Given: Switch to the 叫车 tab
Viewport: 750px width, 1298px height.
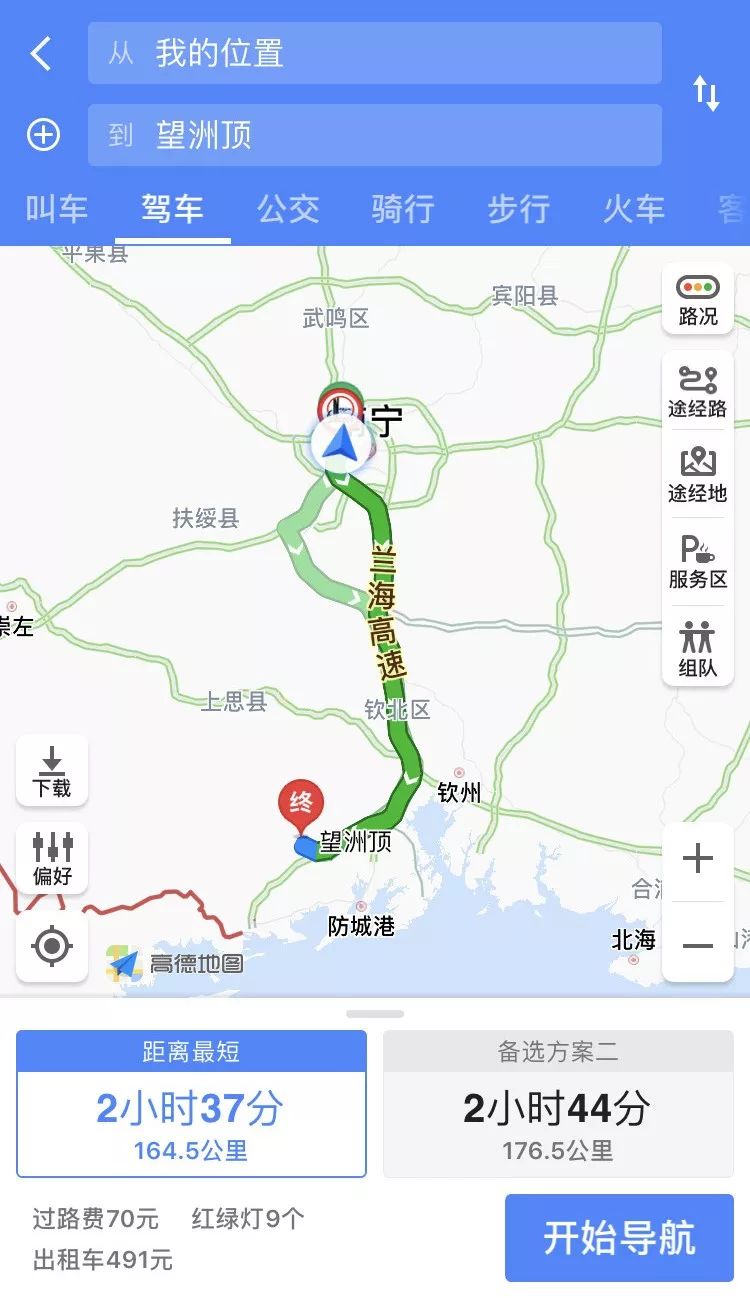Looking at the screenshot, I should tap(57, 209).
